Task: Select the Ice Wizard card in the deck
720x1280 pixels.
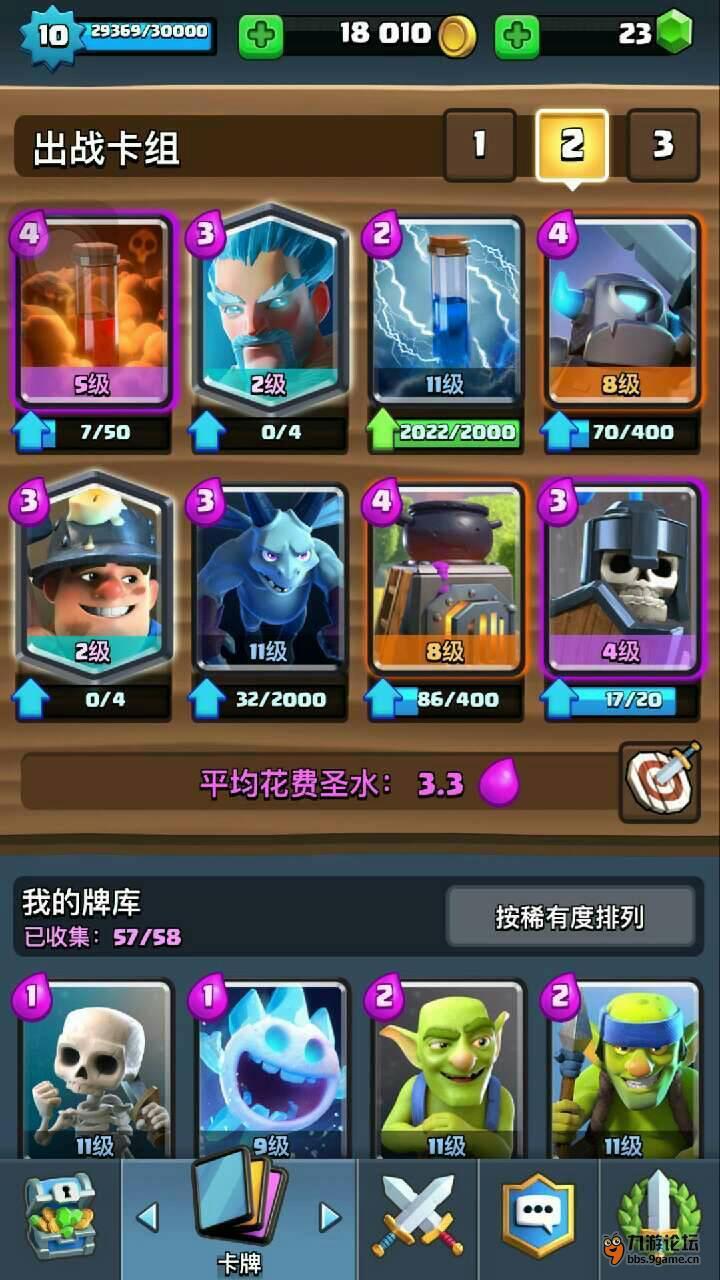Action: [268, 312]
